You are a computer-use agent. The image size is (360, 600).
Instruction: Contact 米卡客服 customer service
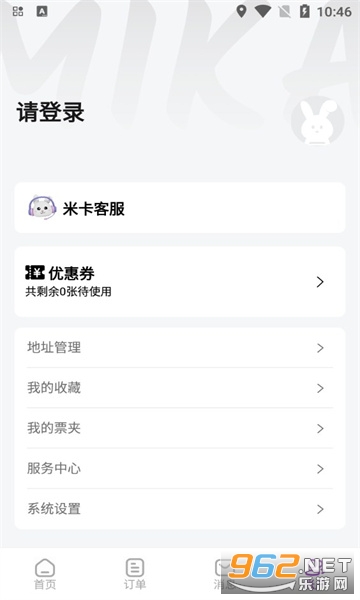pyautogui.click(x=180, y=208)
